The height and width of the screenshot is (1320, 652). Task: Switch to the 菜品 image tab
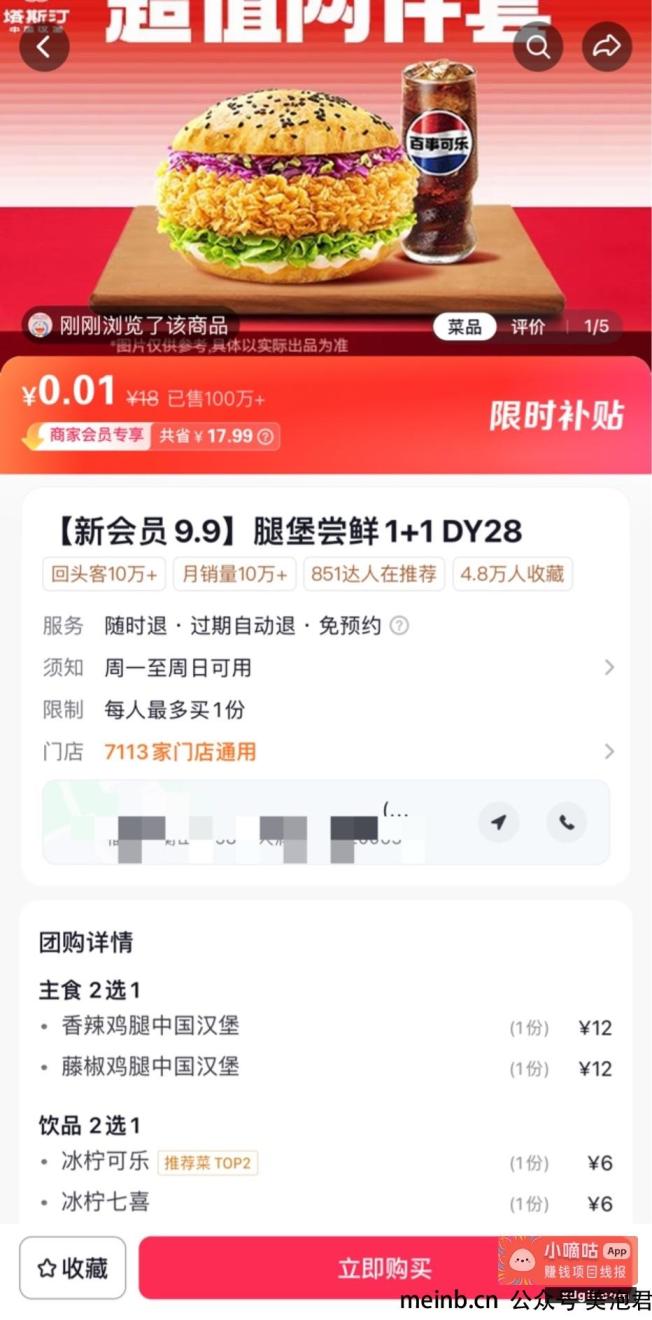pos(464,327)
